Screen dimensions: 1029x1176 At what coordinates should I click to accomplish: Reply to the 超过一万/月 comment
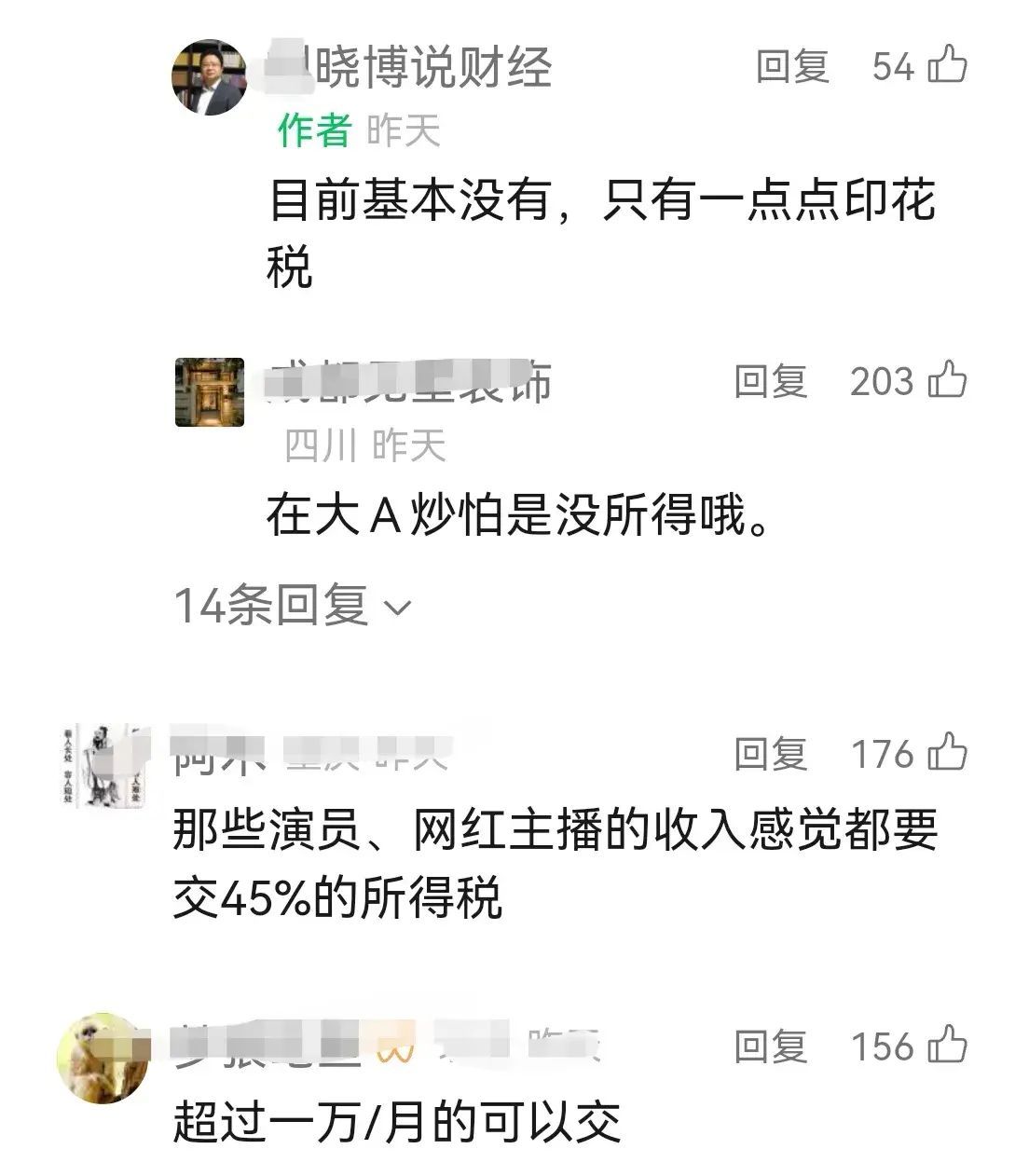coord(770,1046)
